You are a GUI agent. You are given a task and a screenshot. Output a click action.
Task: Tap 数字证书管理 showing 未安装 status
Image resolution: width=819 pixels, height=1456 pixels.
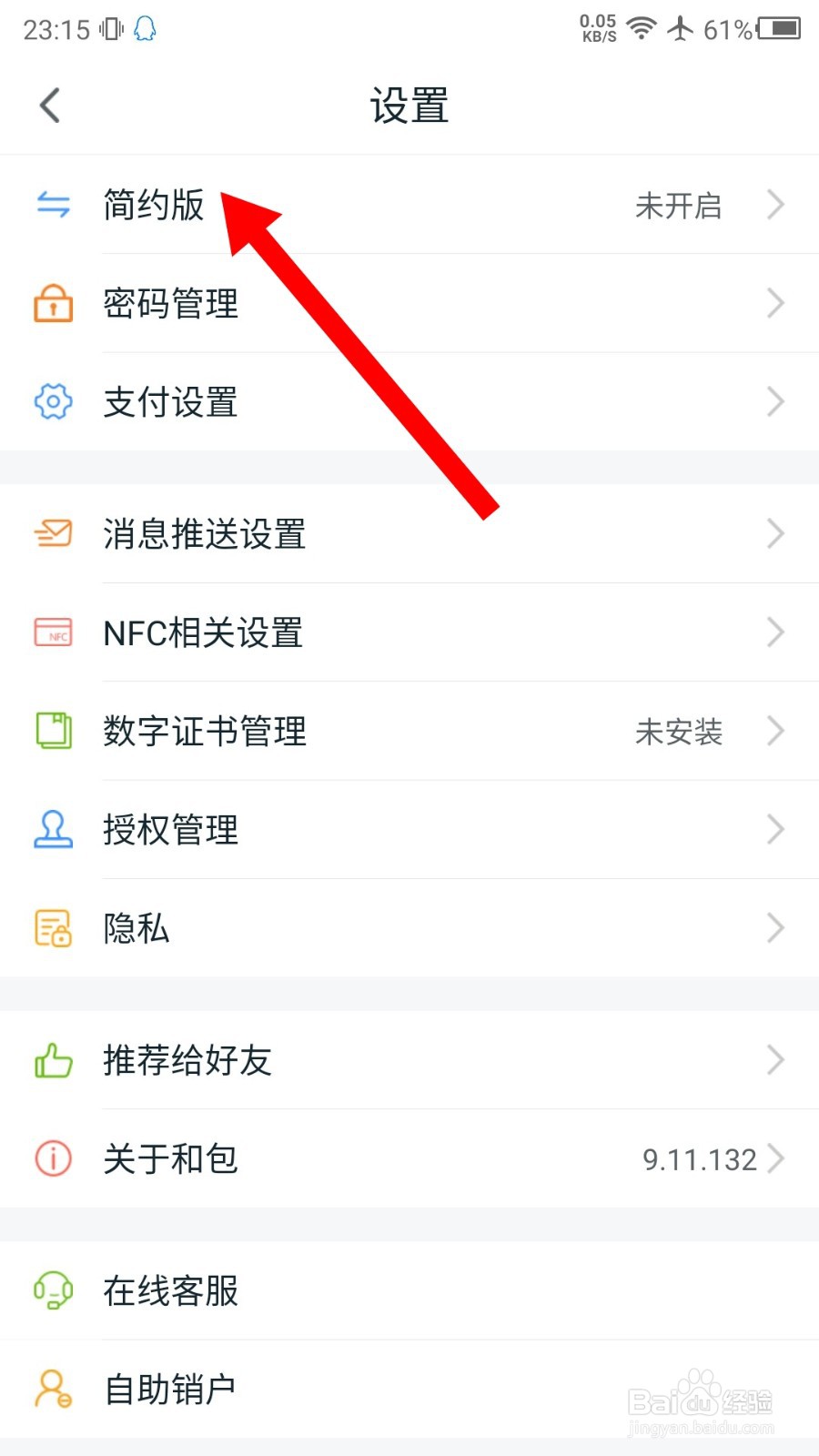(x=409, y=730)
